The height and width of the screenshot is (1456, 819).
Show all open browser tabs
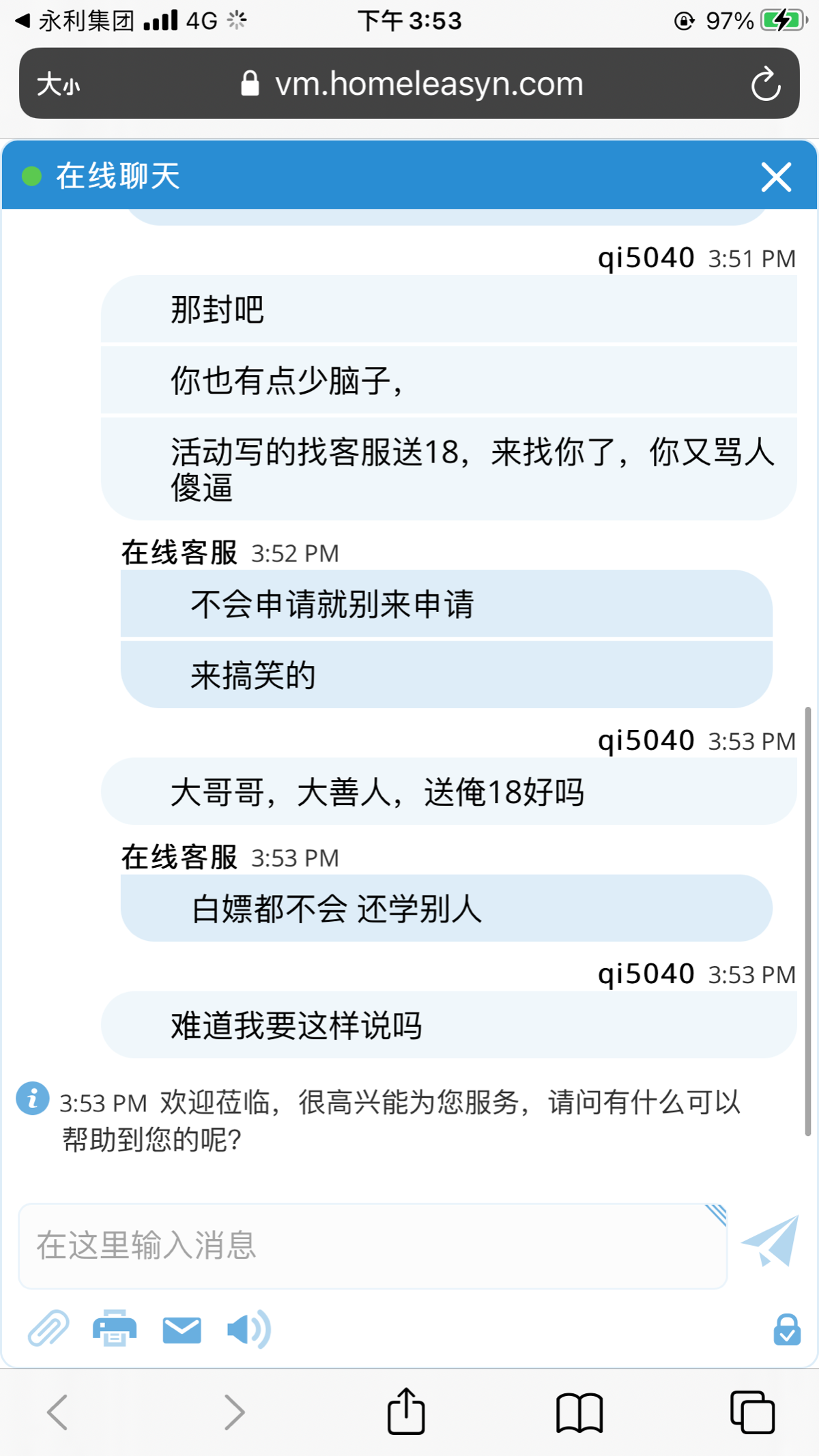[x=752, y=1412]
